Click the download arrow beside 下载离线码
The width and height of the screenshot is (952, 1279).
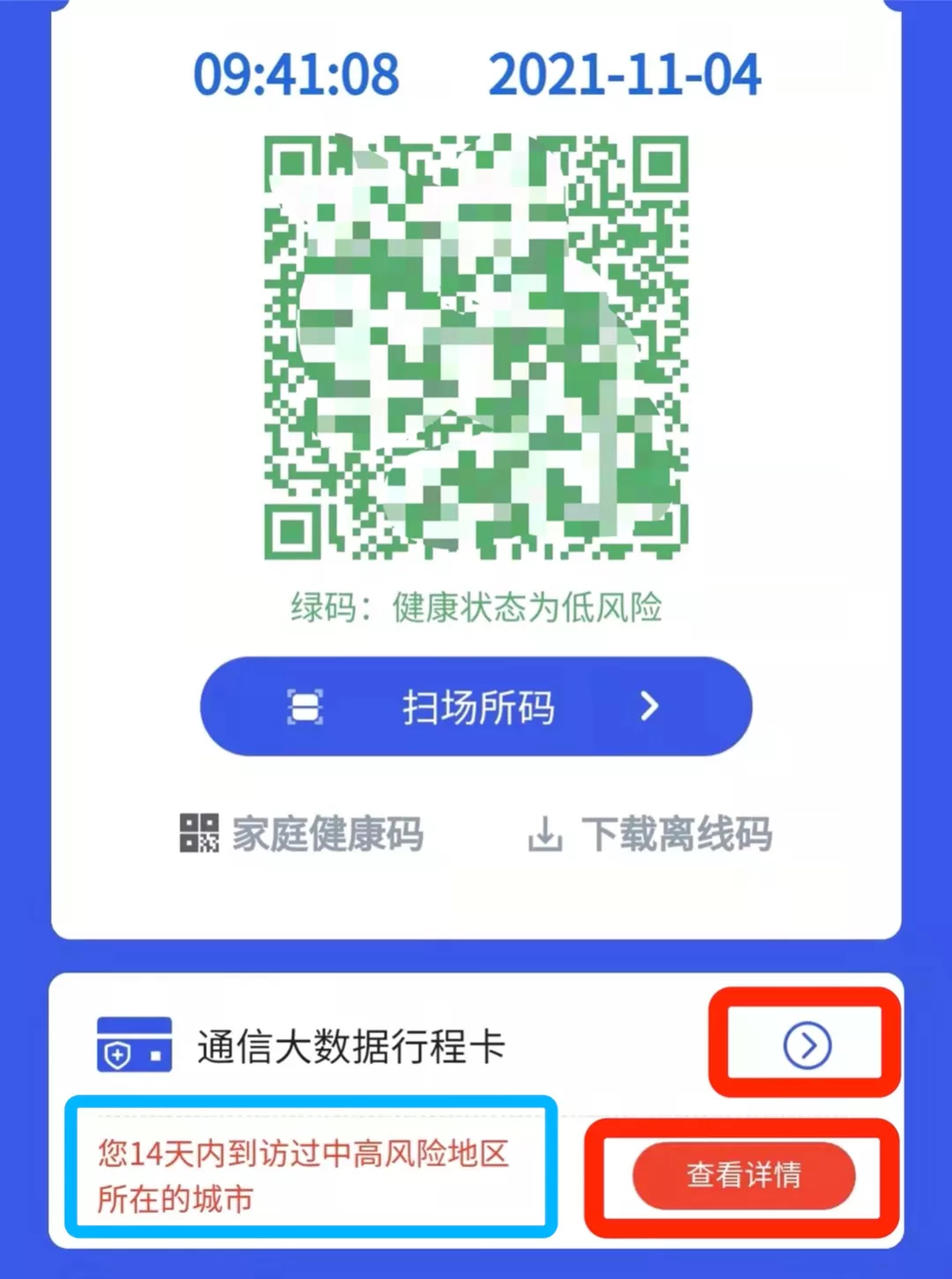(x=546, y=832)
